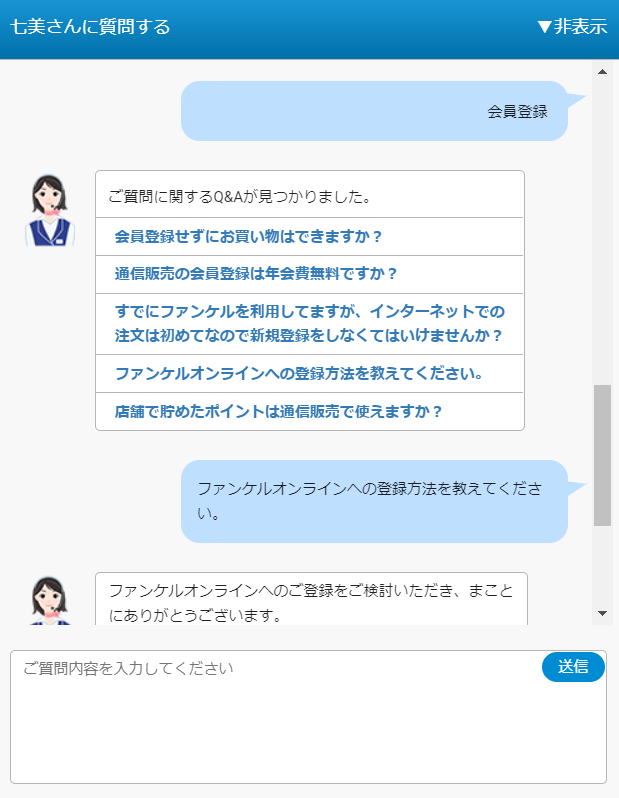Open Q&A 会員登録せずにお買い物はできますか？
The image size is (619, 798).
pos(249,237)
